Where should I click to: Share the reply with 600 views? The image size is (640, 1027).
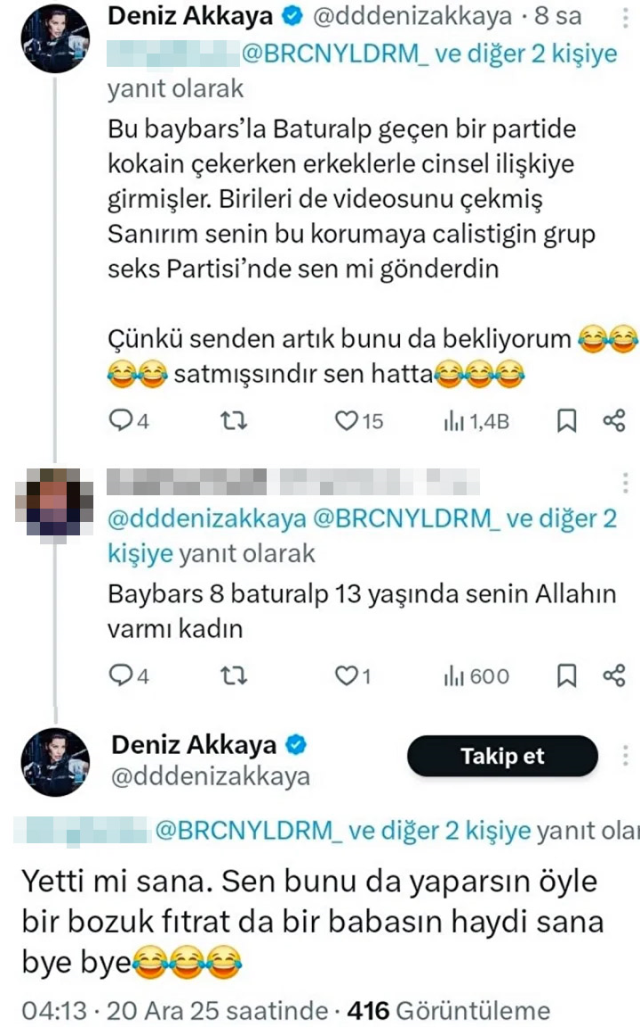(x=614, y=677)
